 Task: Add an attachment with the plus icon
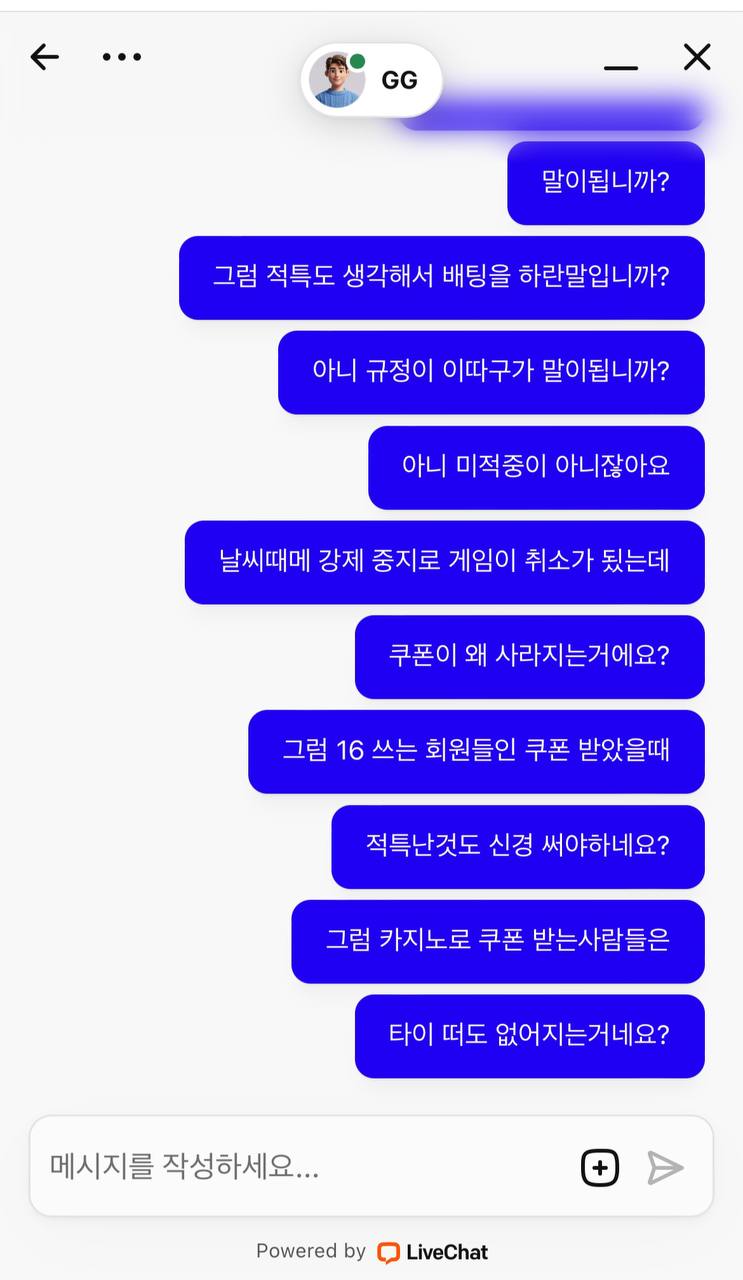(x=600, y=1167)
